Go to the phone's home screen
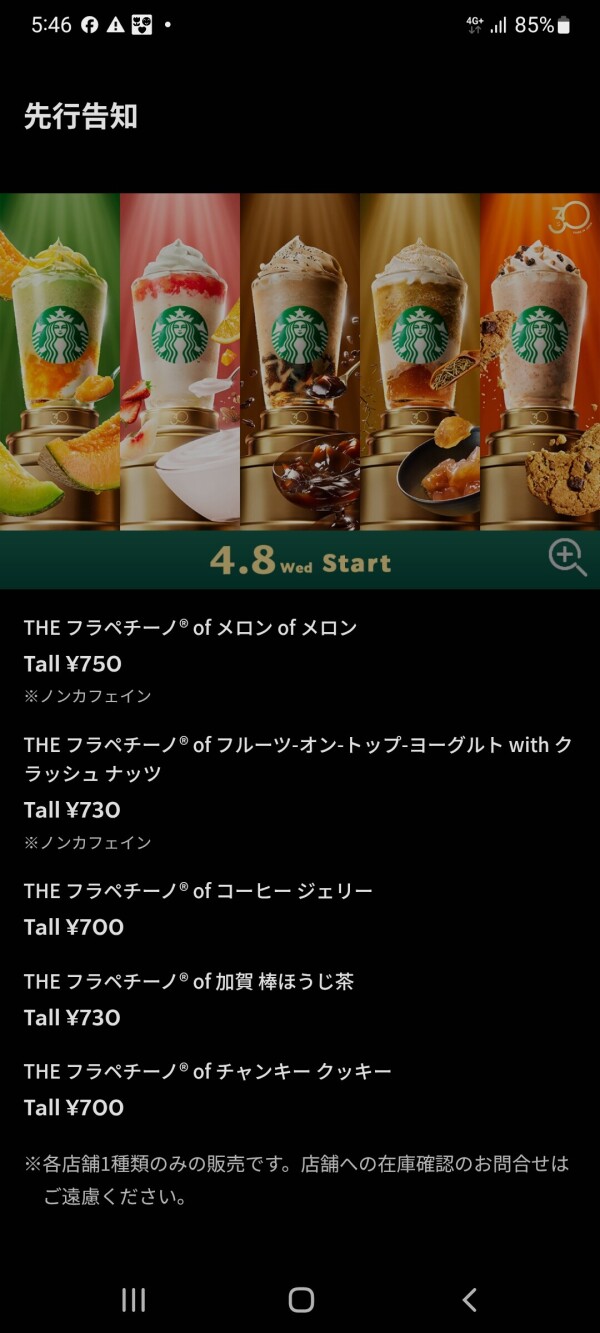Screen dimensions: 600x1333 [301, 1299]
